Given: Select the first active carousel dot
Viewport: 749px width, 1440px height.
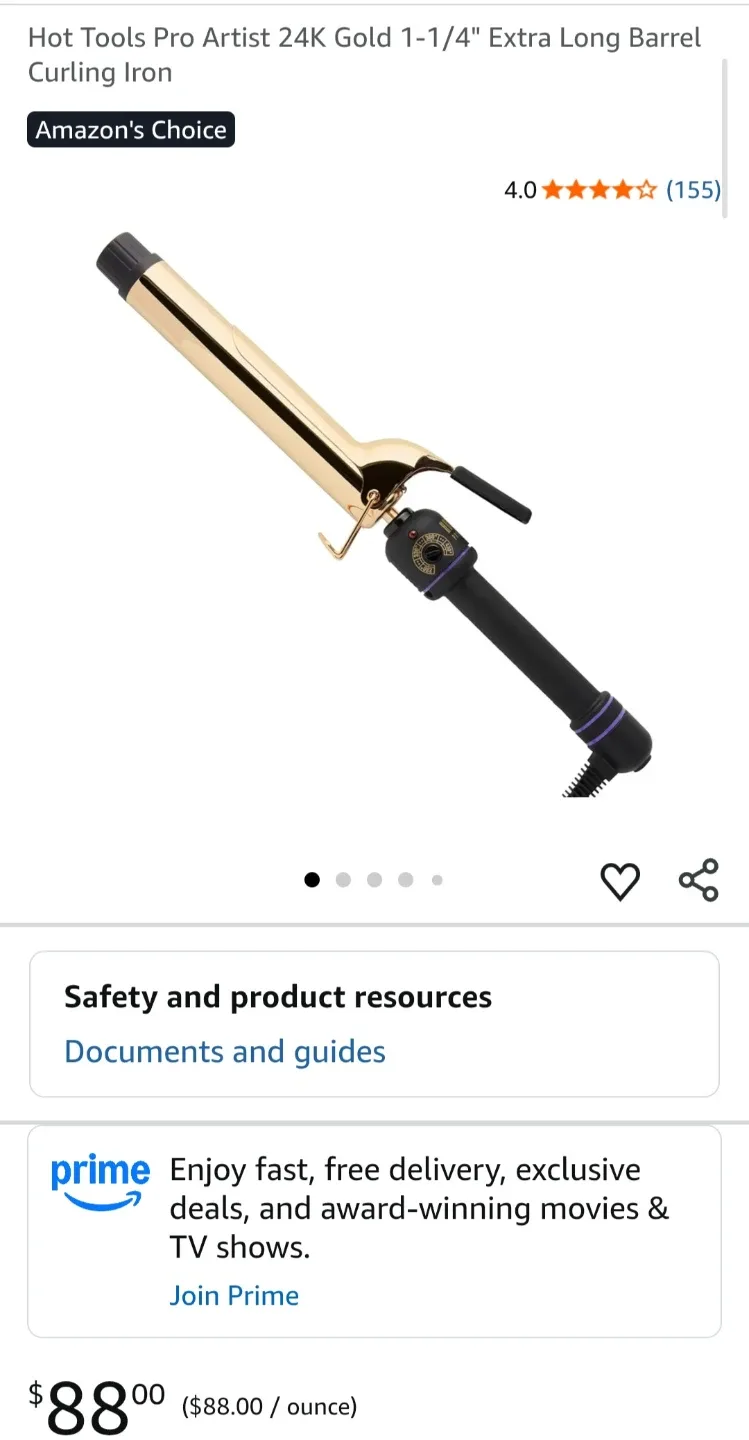Looking at the screenshot, I should click(312, 880).
